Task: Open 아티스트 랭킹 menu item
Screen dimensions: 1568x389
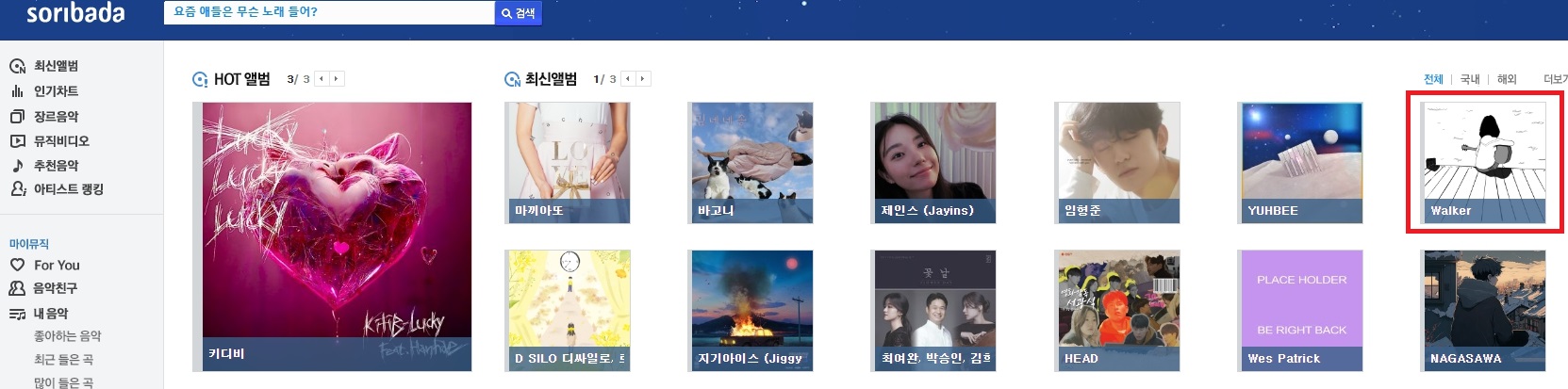Action: coord(68,189)
